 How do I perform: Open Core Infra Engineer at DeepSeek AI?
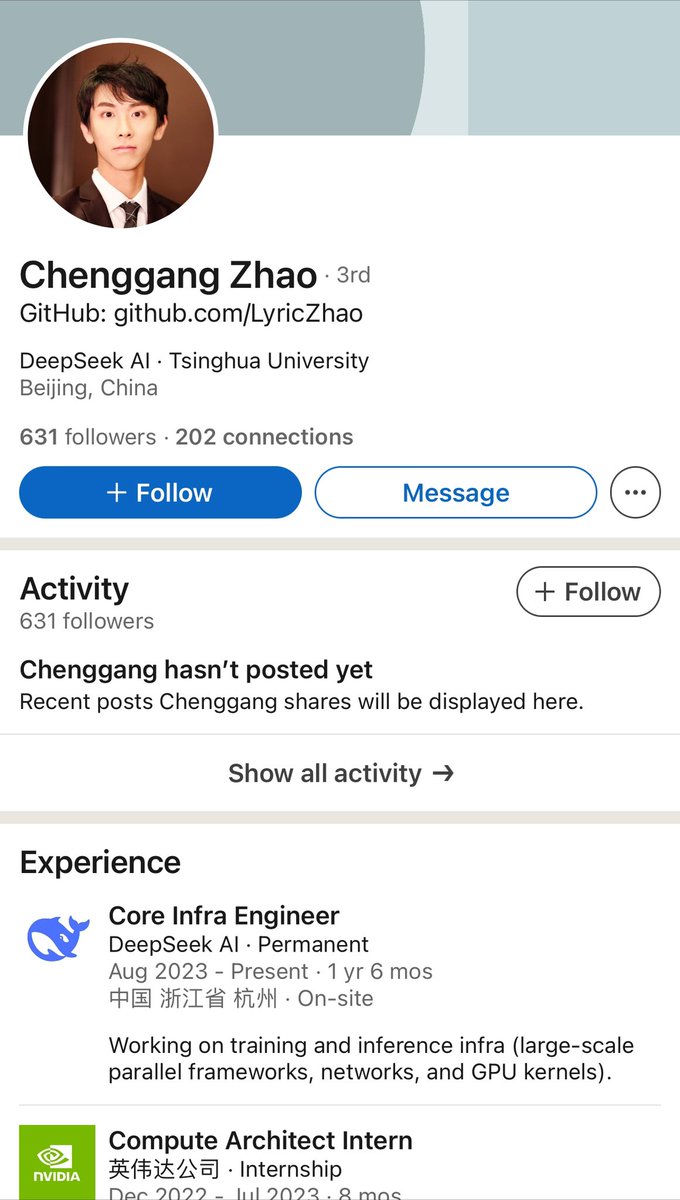click(224, 915)
